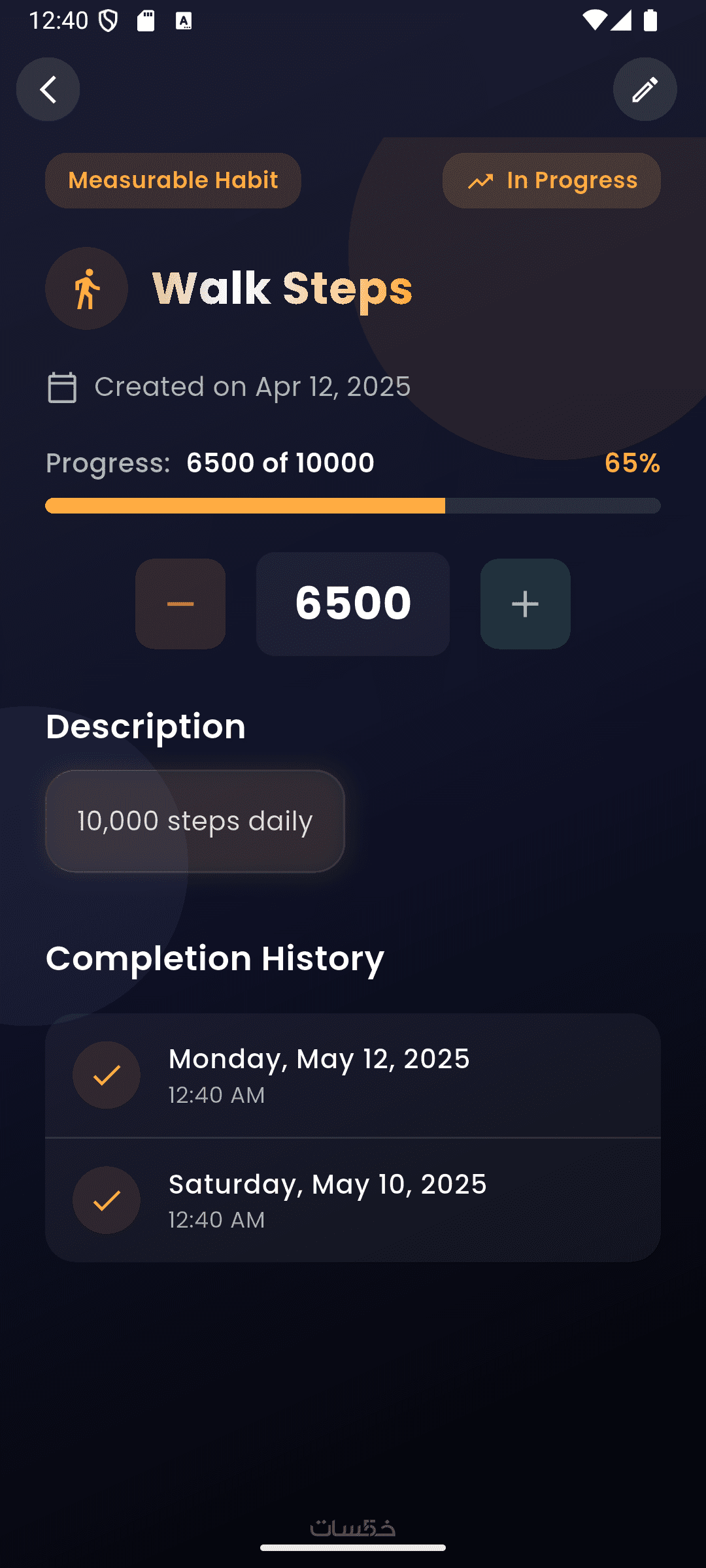The width and height of the screenshot is (706, 1568).
Task: Increase the step count with plus
Action: pos(525,604)
